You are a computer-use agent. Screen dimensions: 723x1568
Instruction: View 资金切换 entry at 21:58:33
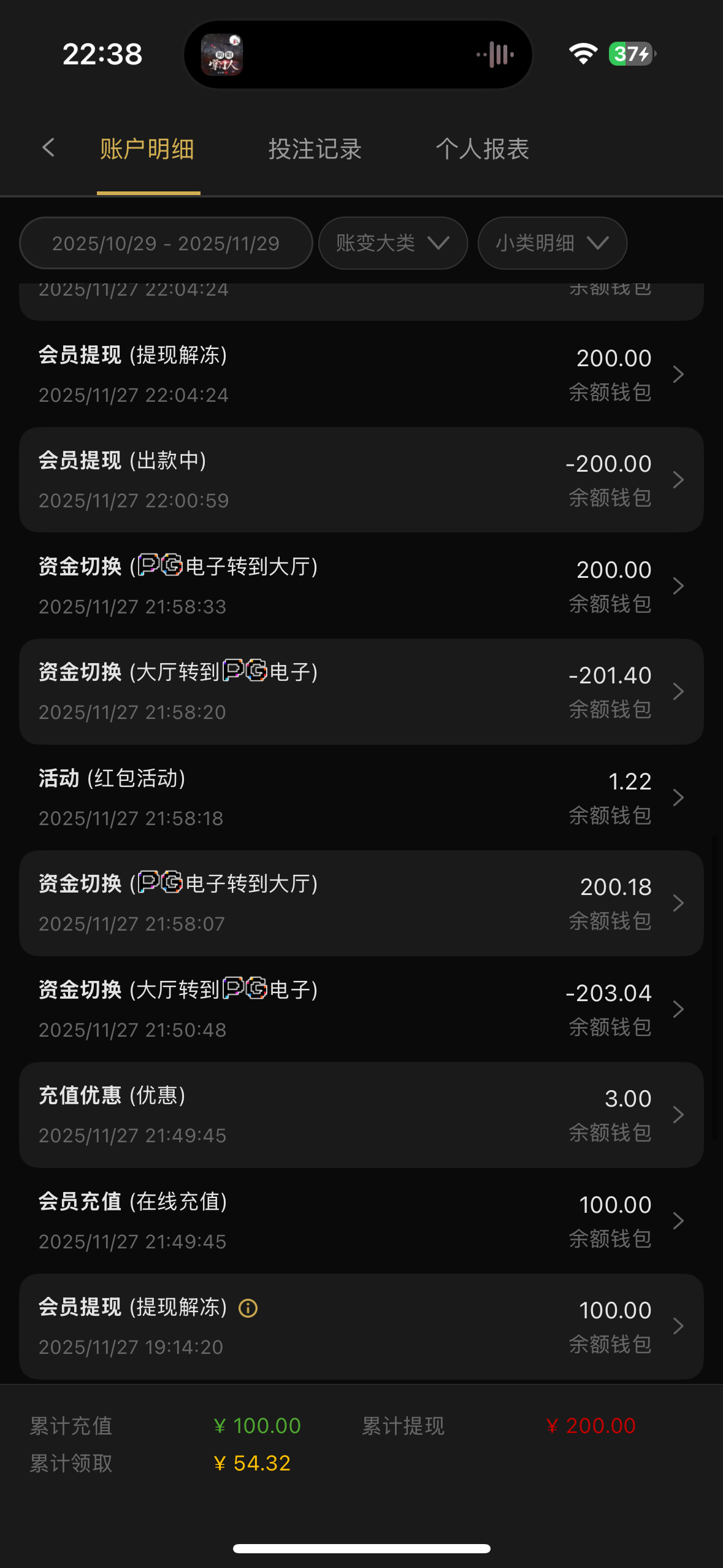click(x=361, y=586)
